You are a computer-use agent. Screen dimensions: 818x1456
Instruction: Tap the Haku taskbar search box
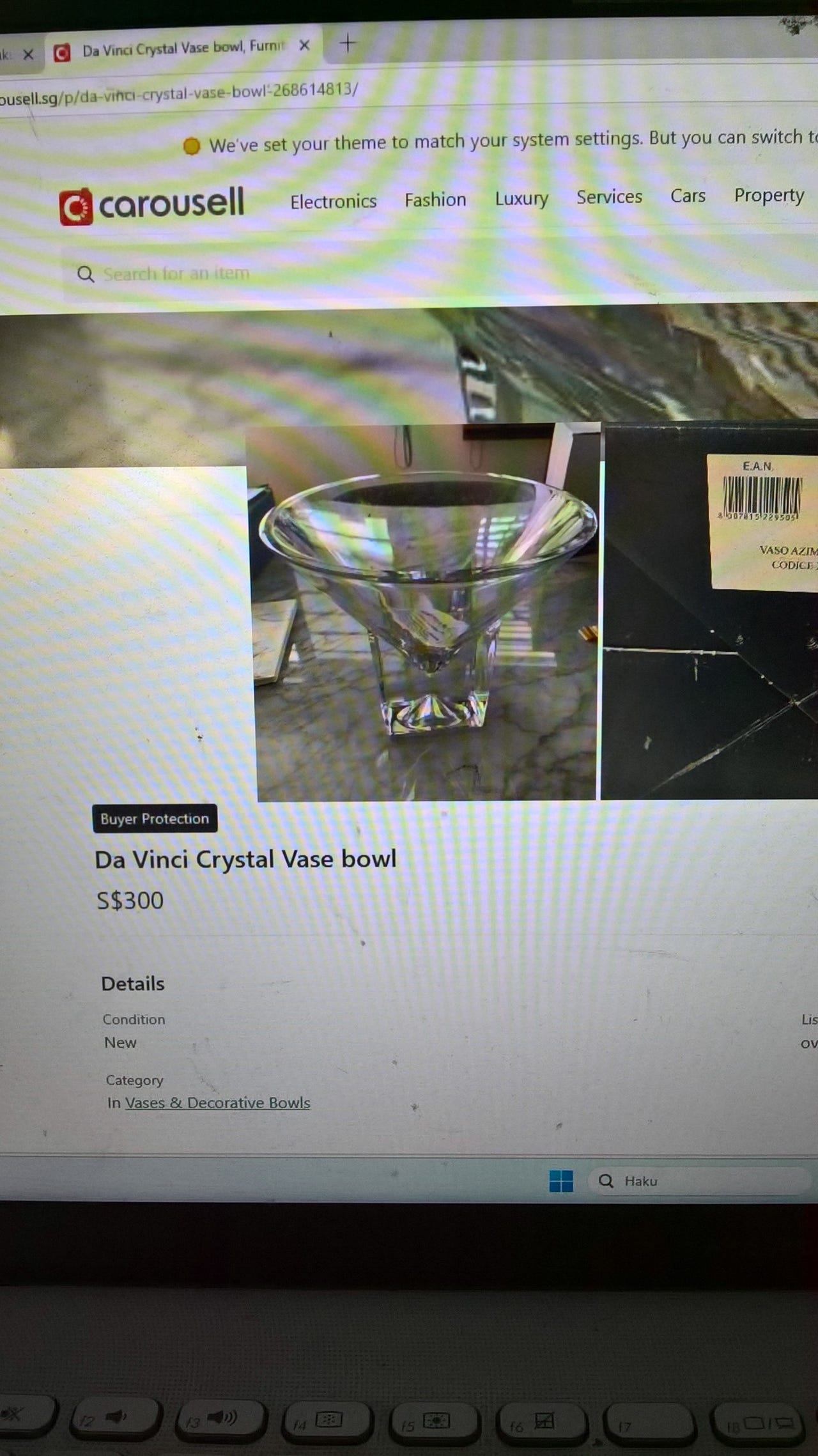pos(700,1181)
